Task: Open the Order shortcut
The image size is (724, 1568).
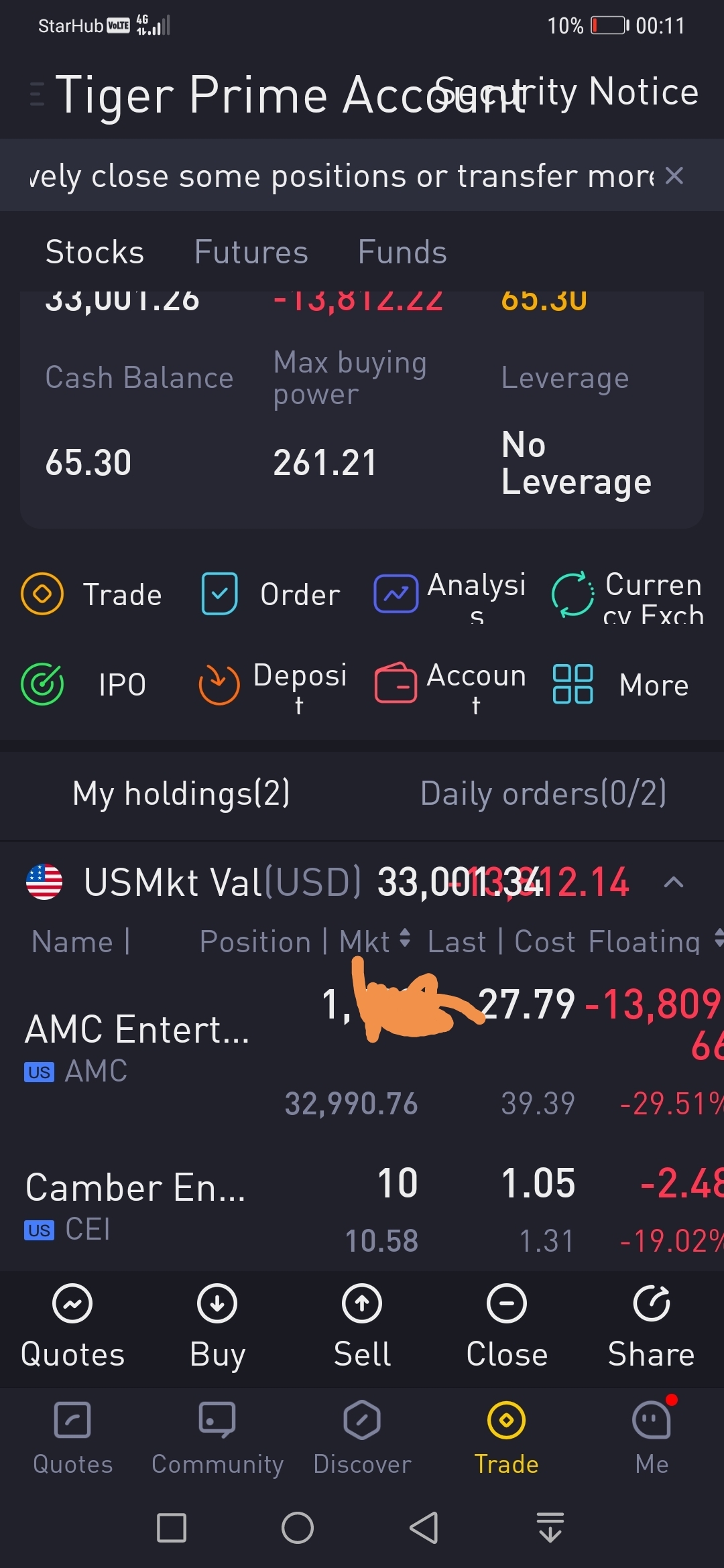Action: pos(271,594)
